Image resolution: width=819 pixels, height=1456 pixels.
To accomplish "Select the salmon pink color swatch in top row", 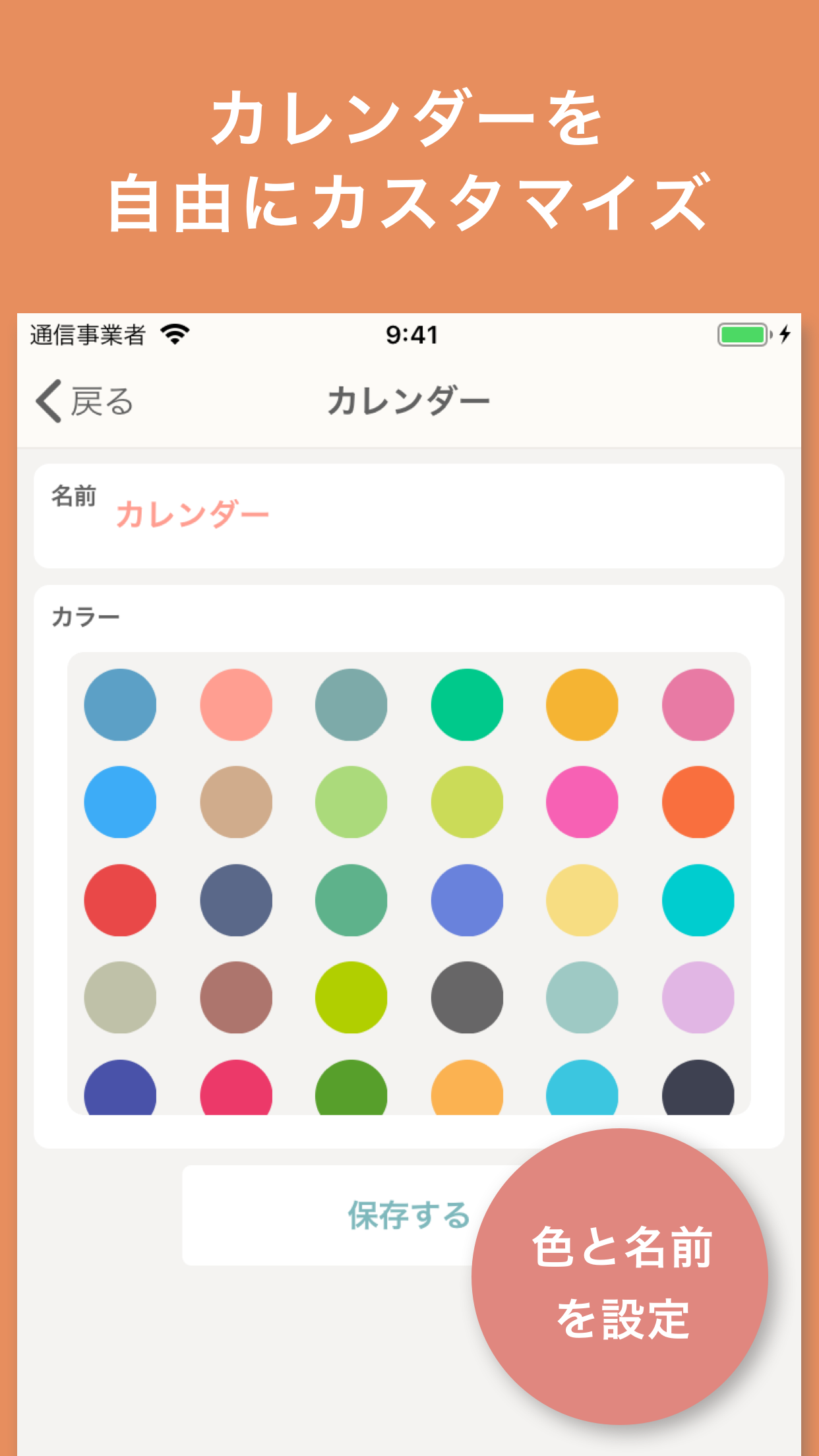I will pos(236,704).
